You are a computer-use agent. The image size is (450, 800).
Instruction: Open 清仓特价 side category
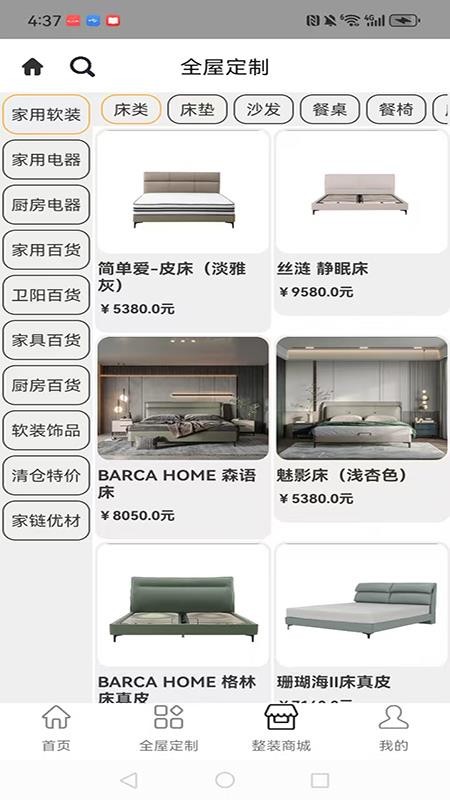46,476
